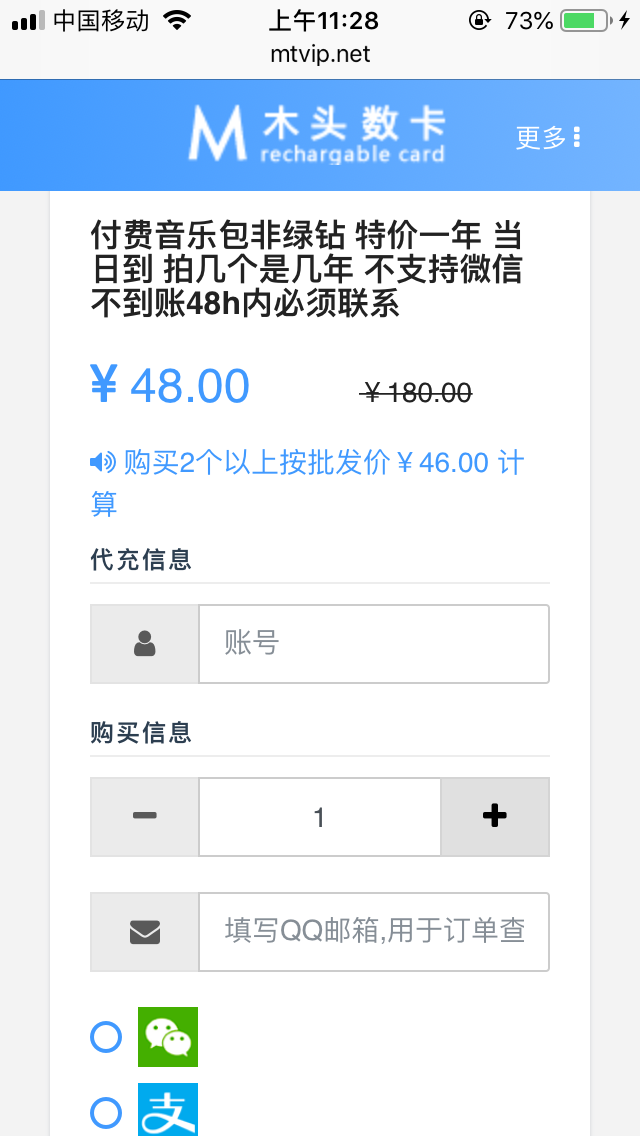Focus the QQ邮箱 email input field
The height and width of the screenshot is (1136, 640).
(374, 932)
